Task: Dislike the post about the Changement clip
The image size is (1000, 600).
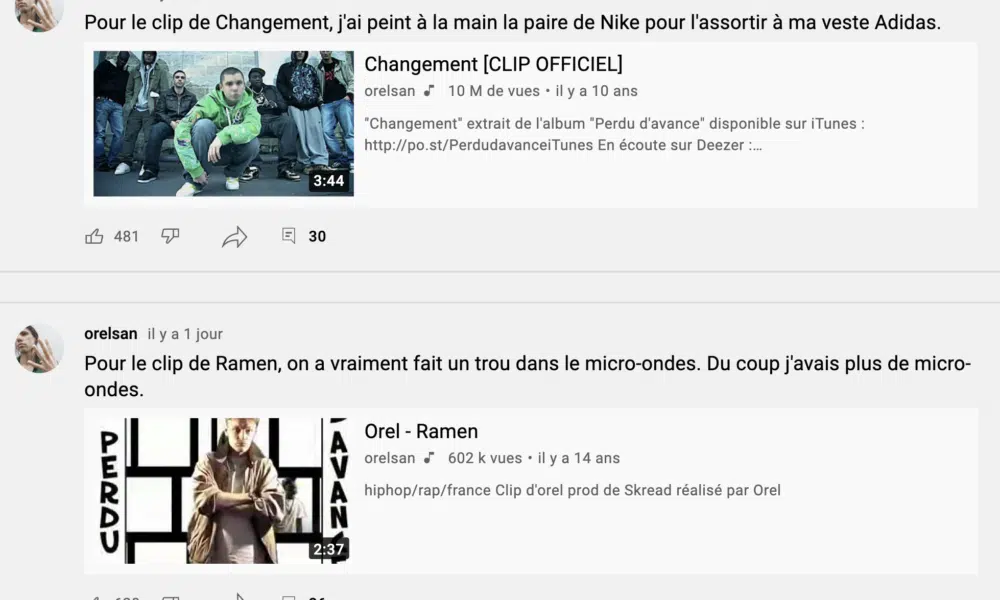Action: pos(170,237)
